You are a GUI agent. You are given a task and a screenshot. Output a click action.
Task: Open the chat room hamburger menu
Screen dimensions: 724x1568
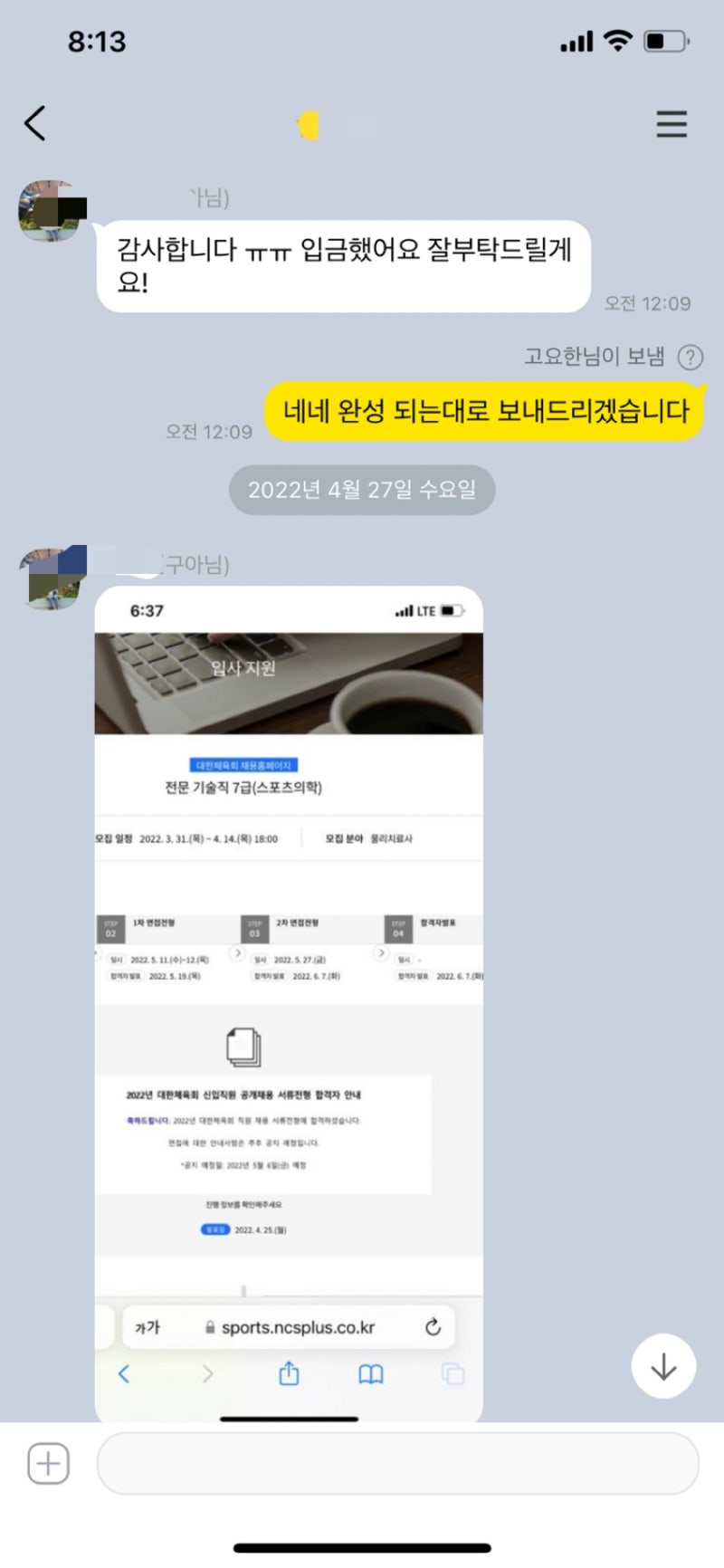pyautogui.click(x=672, y=124)
